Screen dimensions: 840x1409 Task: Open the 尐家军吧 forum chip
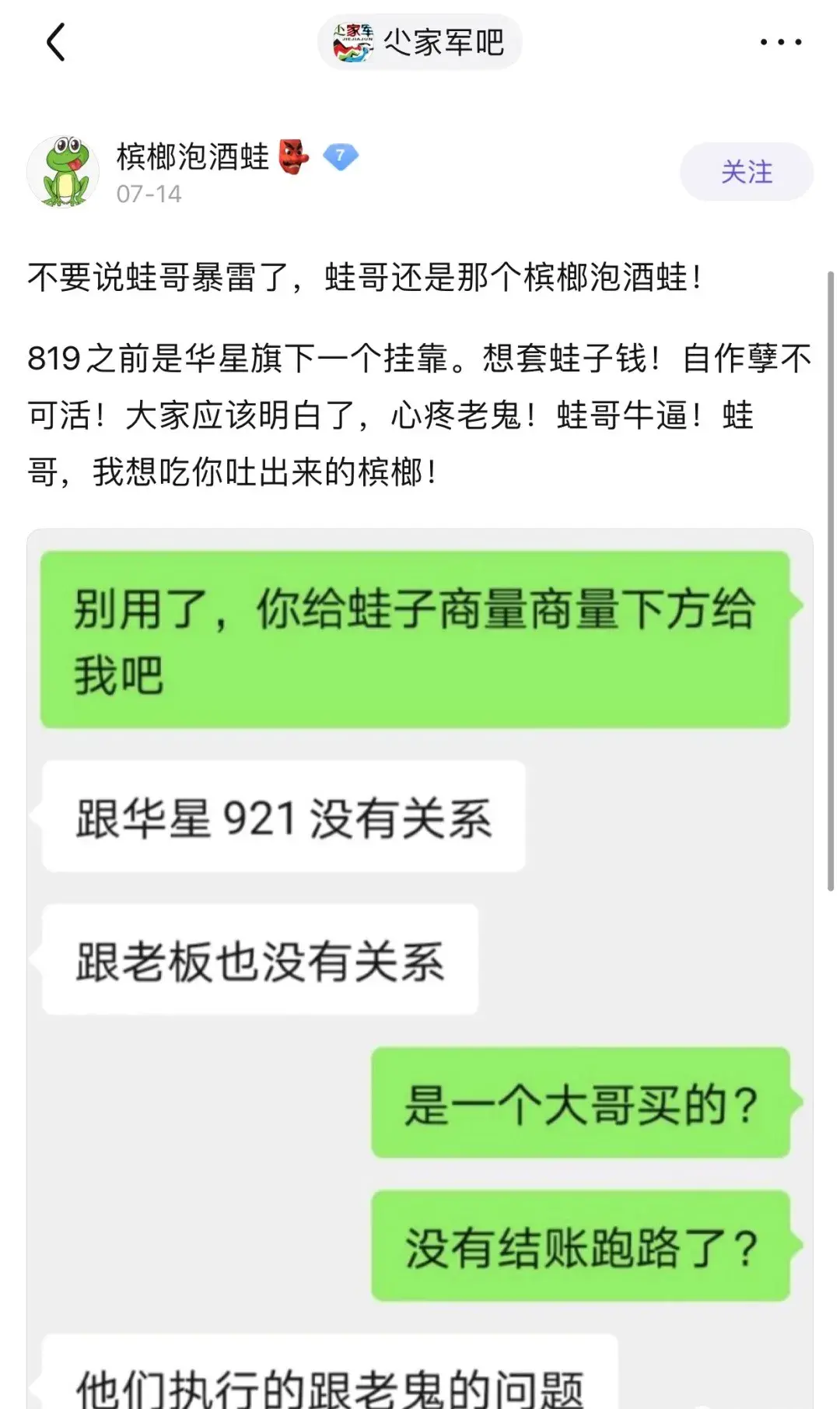[419, 42]
